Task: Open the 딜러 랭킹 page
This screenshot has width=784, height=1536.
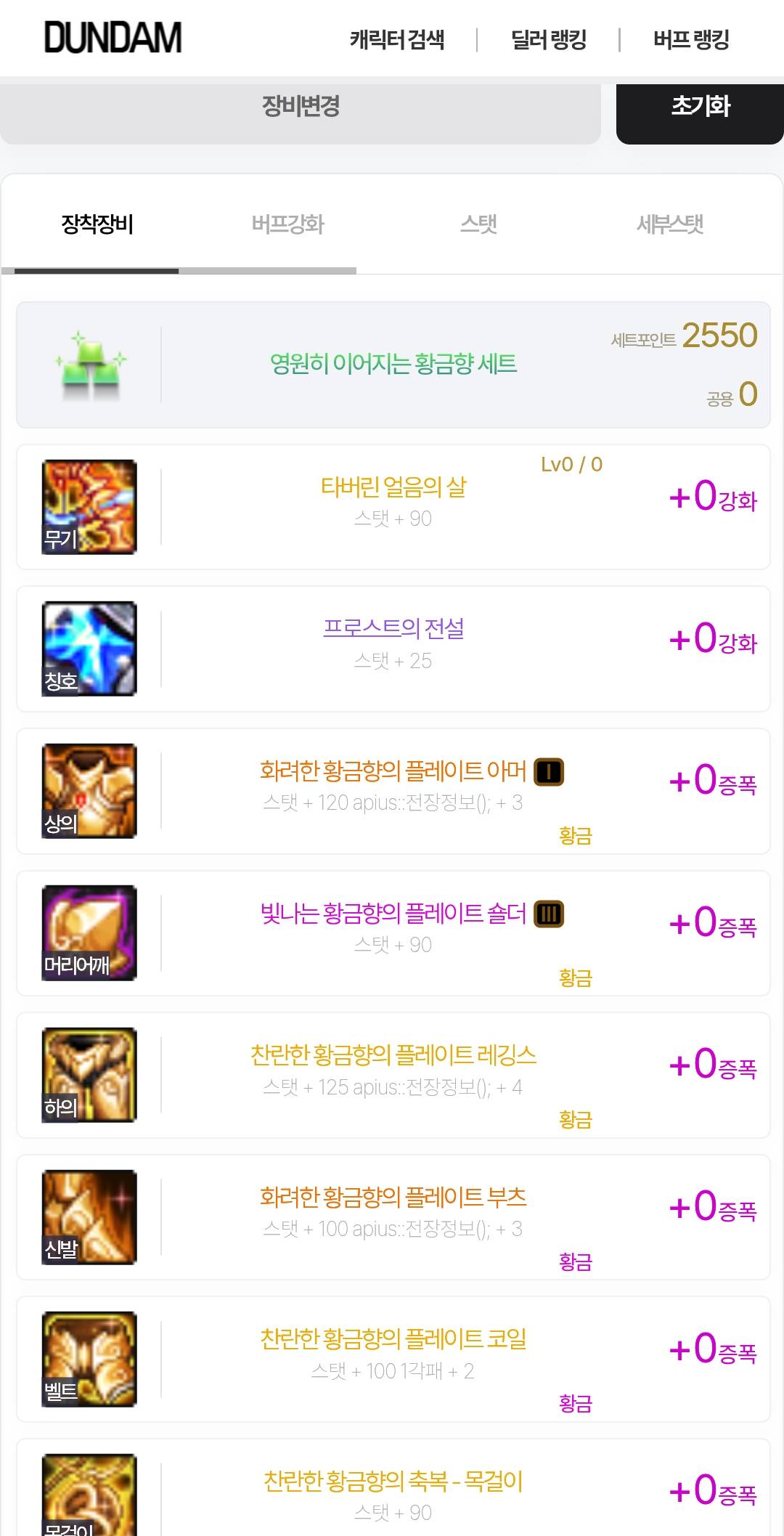Action: (x=549, y=39)
